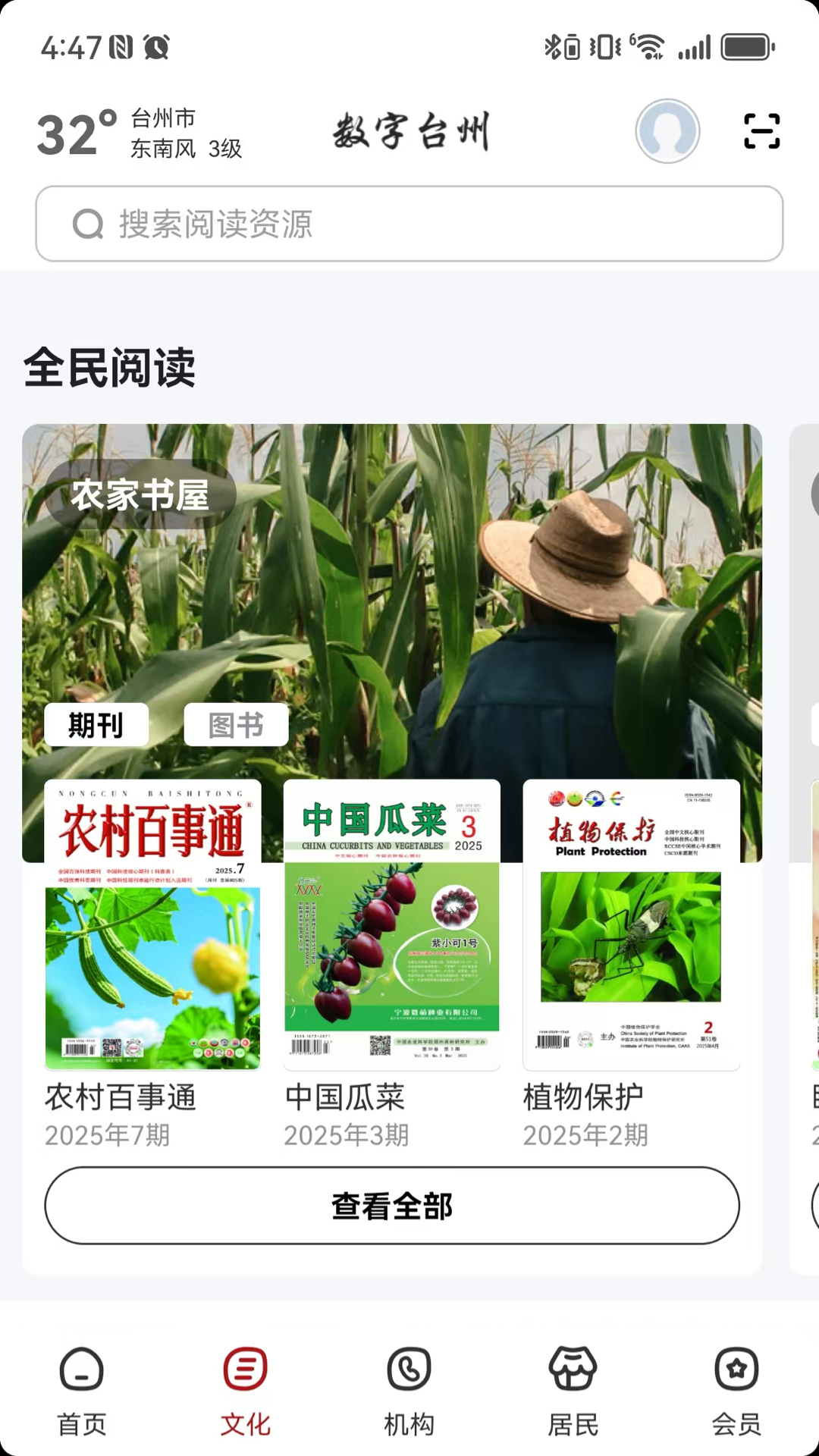This screenshot has width=819, height=1456.
Task: Open the user profile avatar
Action: click(x=667, y=131)
